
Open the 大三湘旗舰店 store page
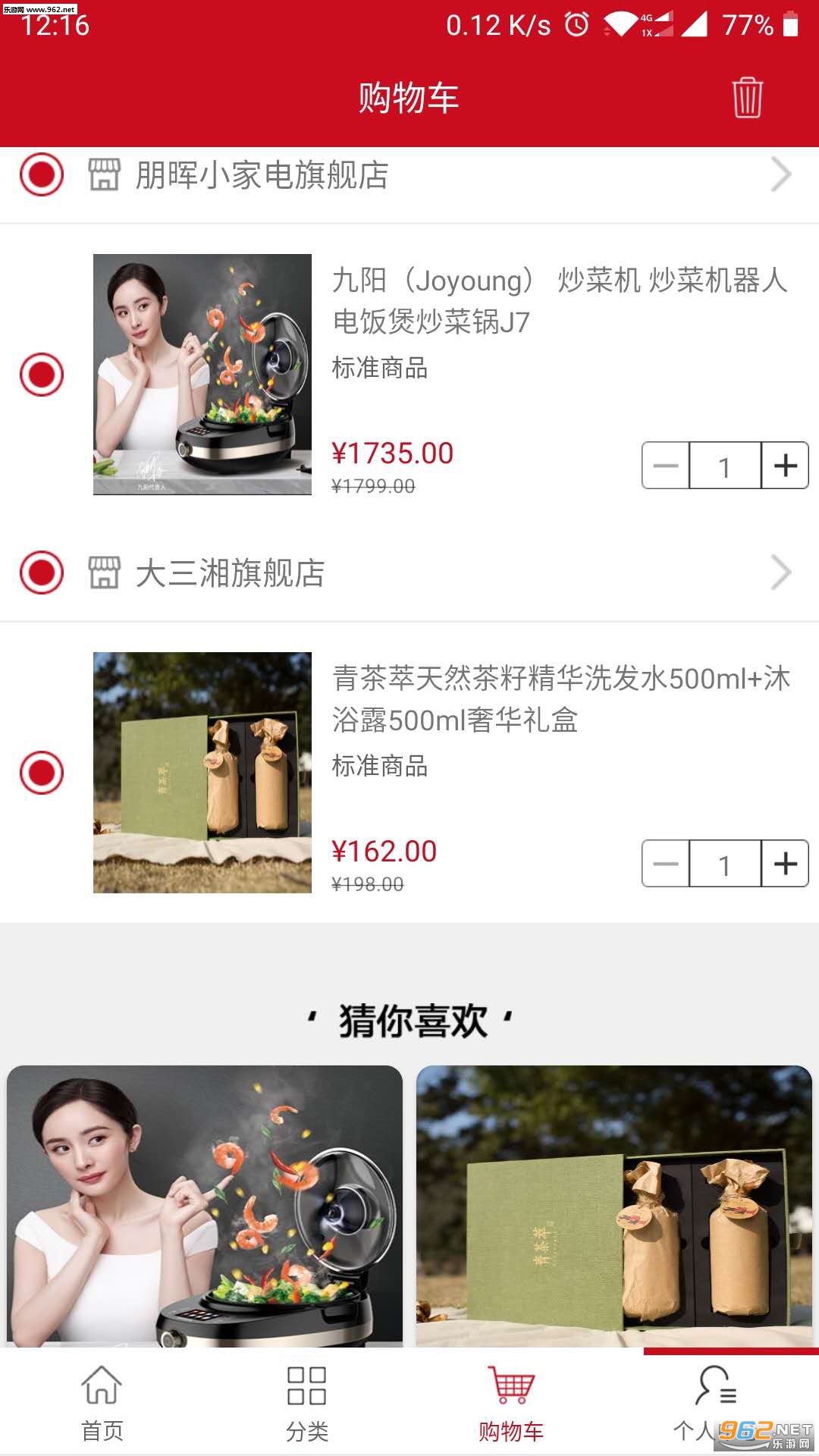click(x=230, y=573)
